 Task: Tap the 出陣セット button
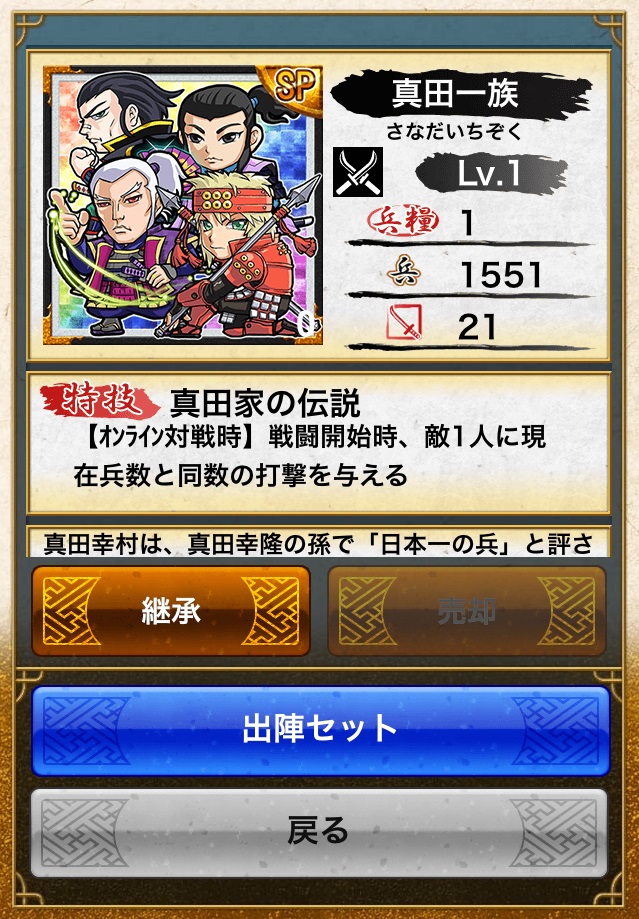pyautogui.click(x=320, y=730)
